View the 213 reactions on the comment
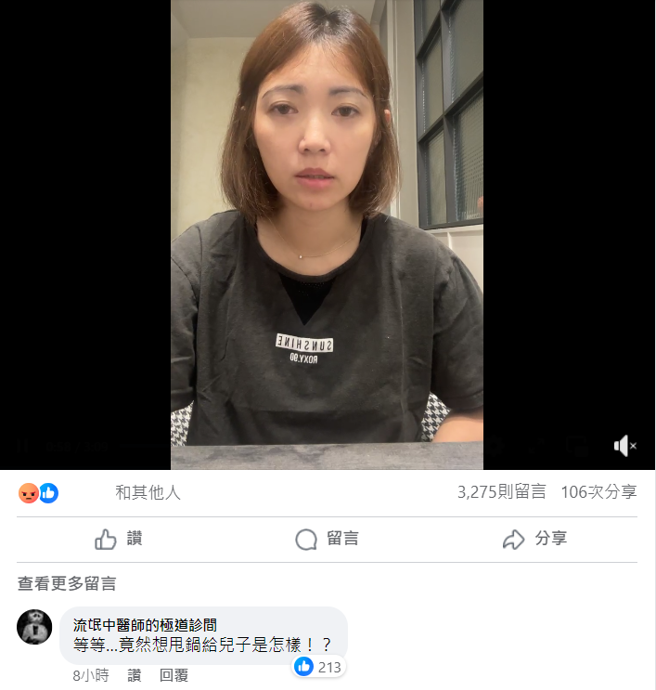 [319, 666]
